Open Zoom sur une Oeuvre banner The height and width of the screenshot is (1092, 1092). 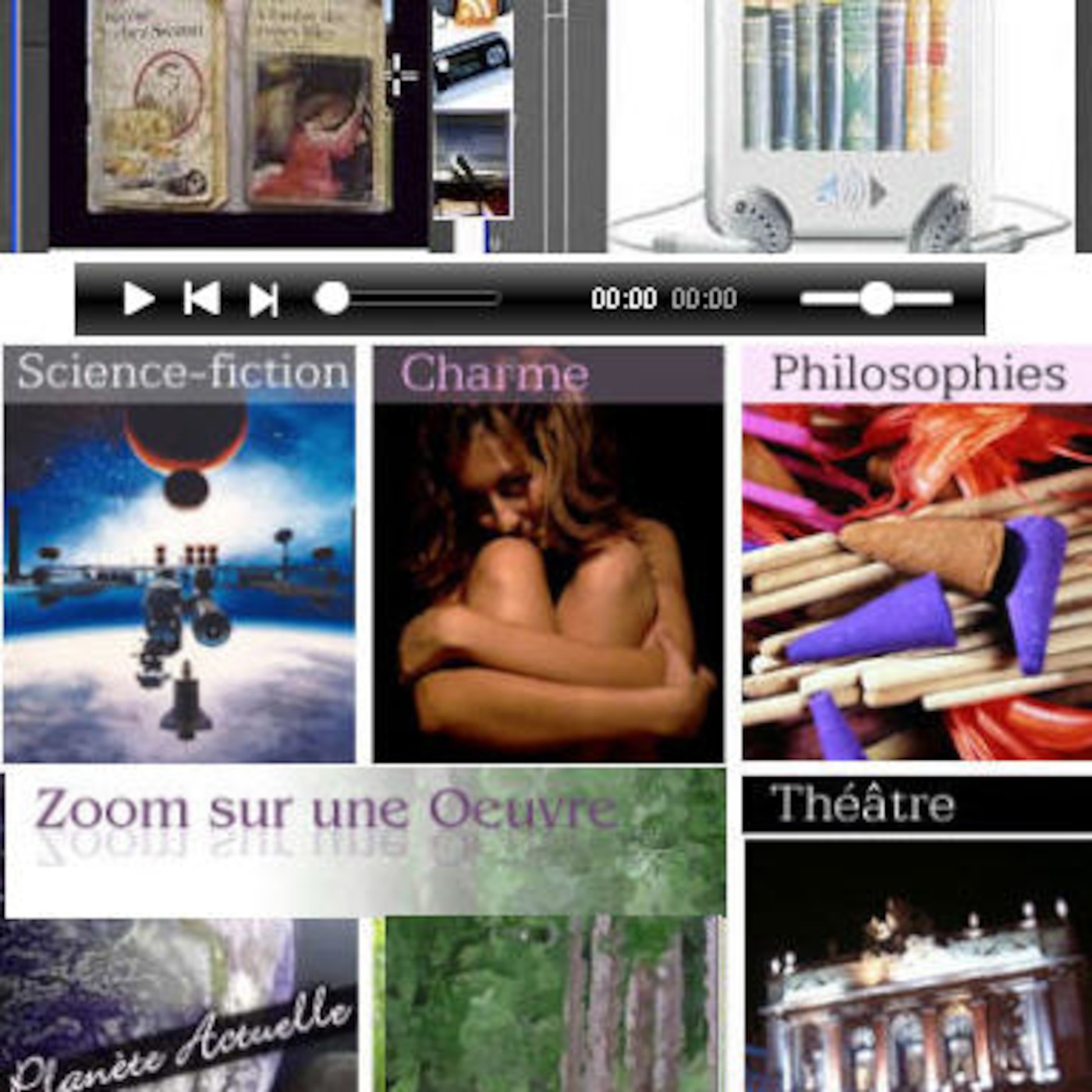tap(365, 841)
